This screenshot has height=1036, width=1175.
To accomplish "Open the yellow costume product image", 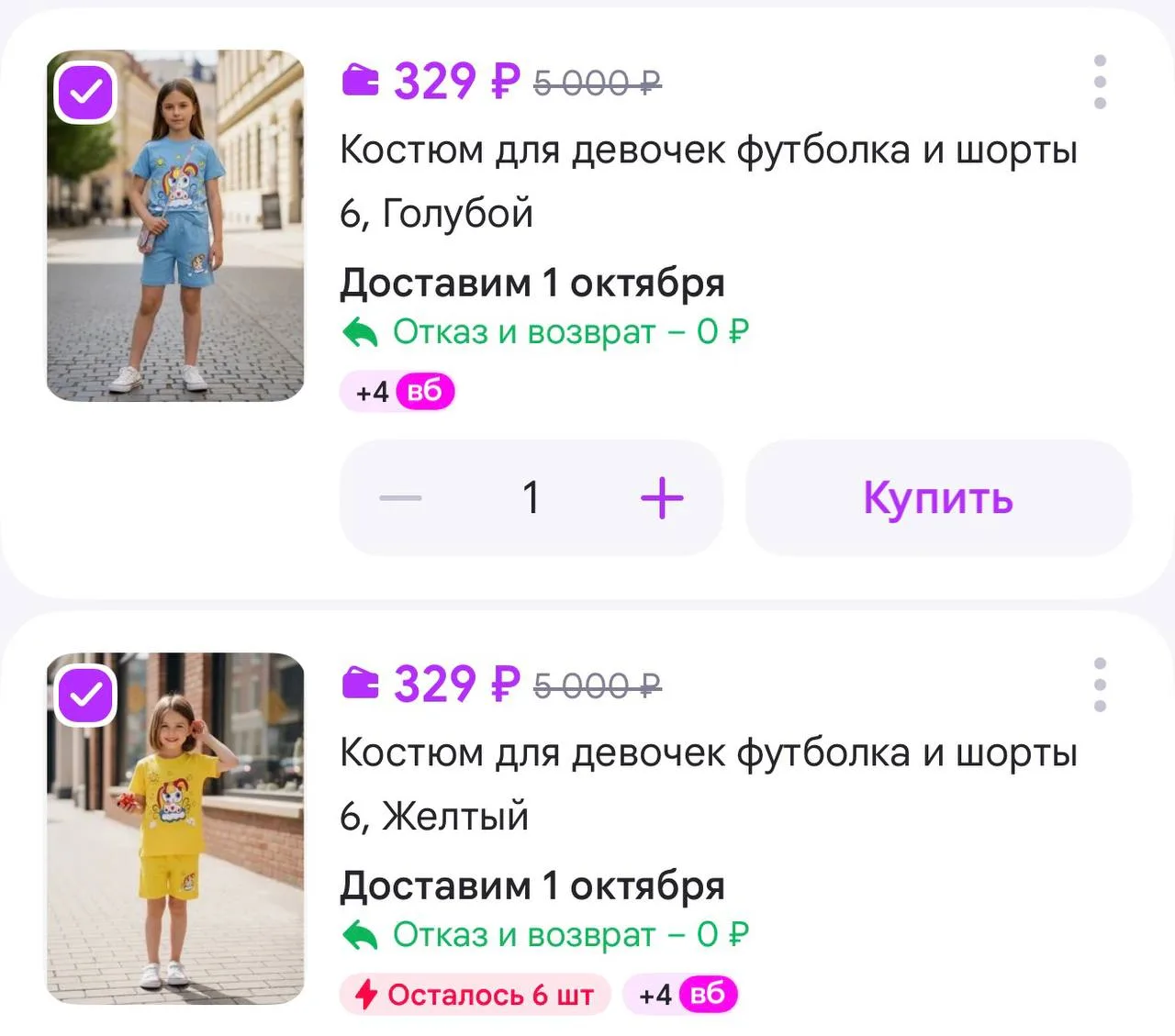I will (175, 829).
